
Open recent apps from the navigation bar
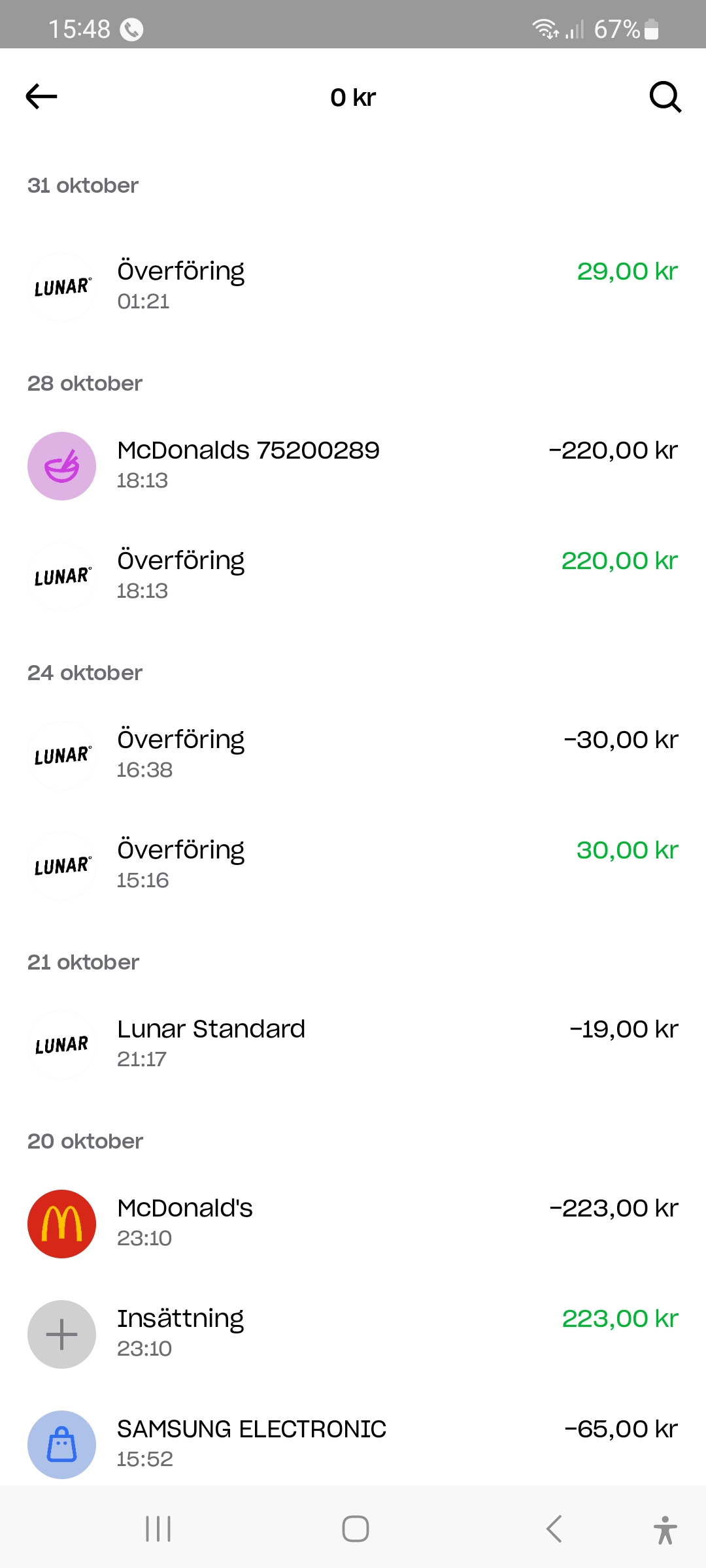point(158,1529)
